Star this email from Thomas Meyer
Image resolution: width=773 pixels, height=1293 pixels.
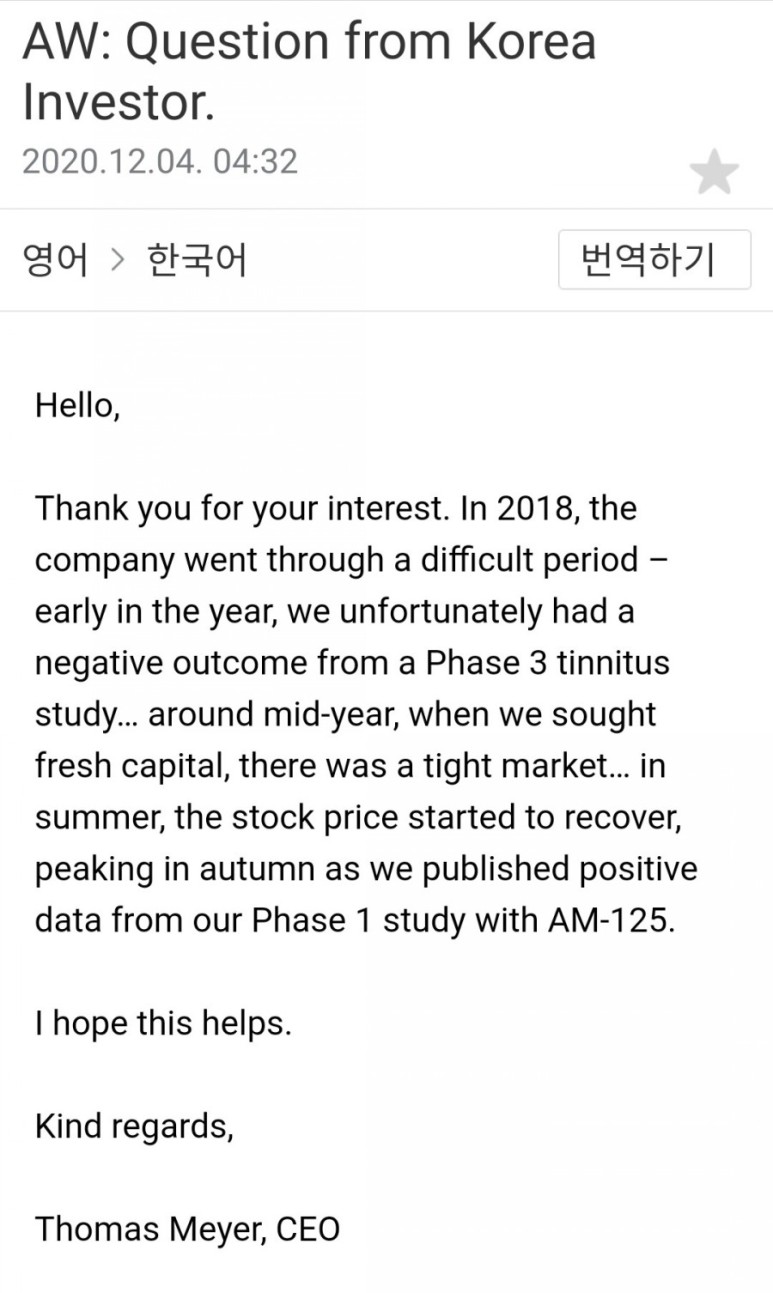[714, 172]
